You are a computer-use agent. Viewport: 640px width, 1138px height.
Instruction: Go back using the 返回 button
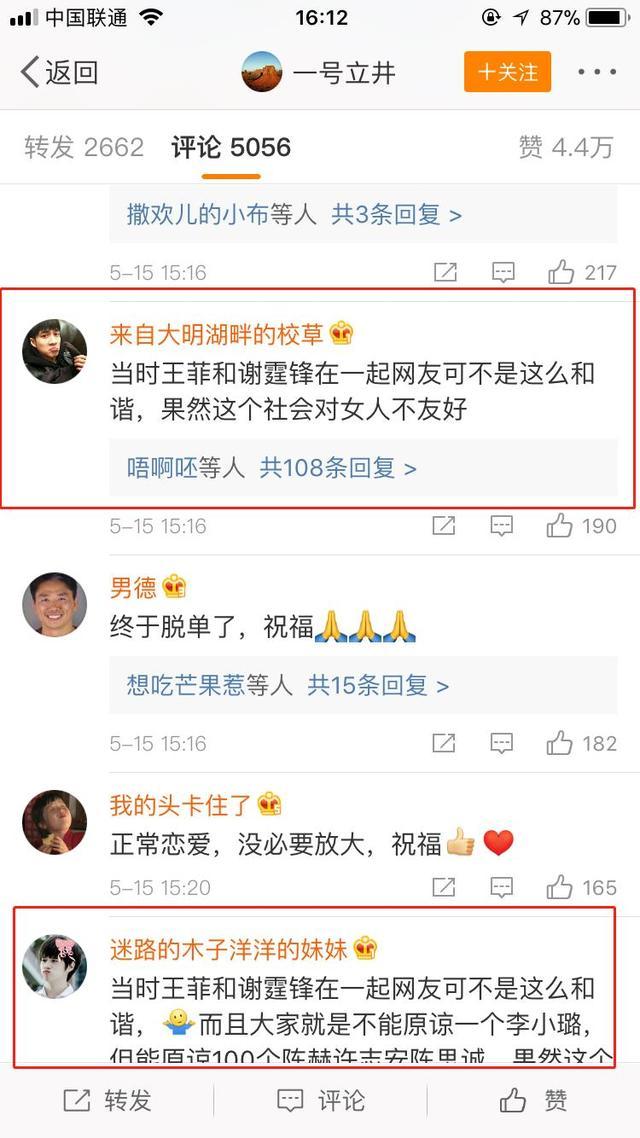click(x=60, y=72)
